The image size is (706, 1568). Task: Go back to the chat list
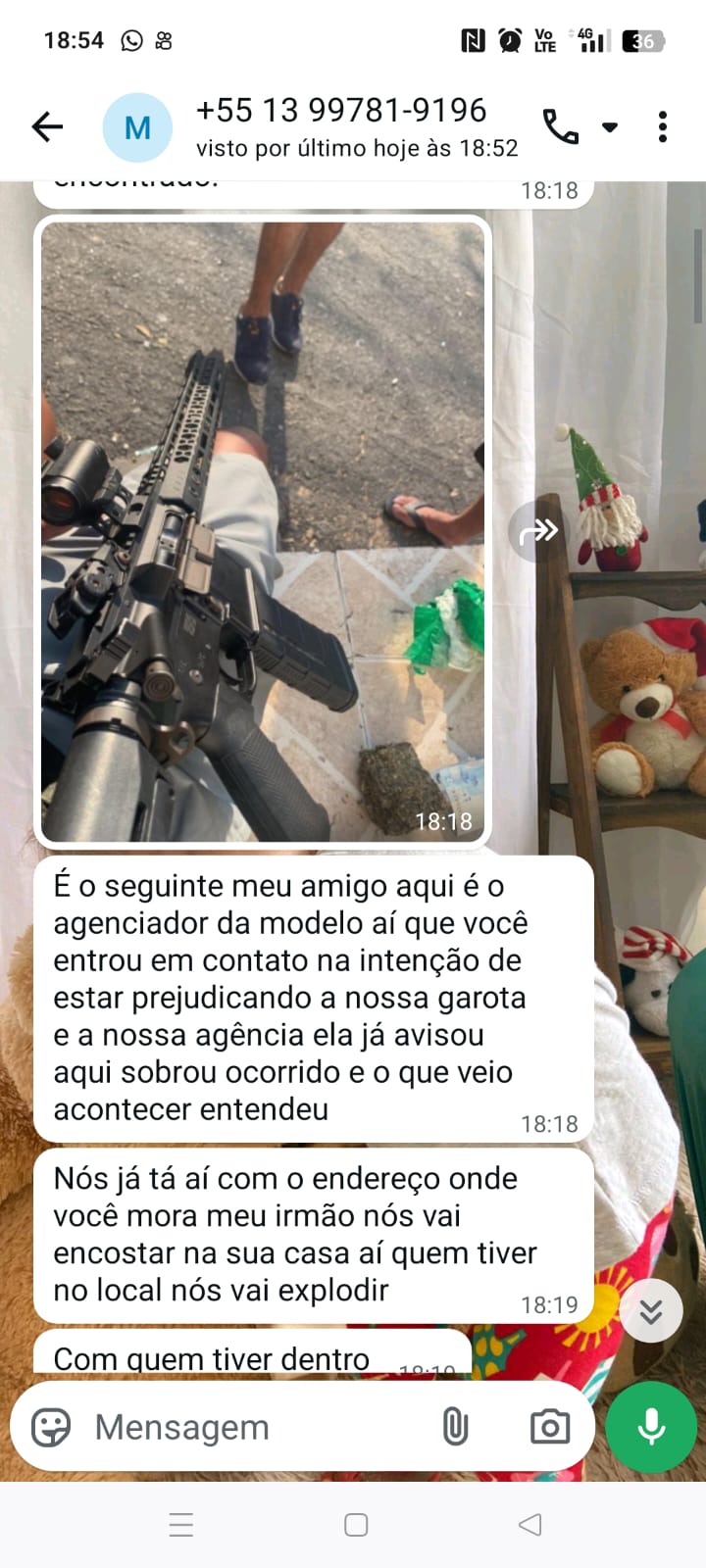pyautogui.click(x=47, y=126)
